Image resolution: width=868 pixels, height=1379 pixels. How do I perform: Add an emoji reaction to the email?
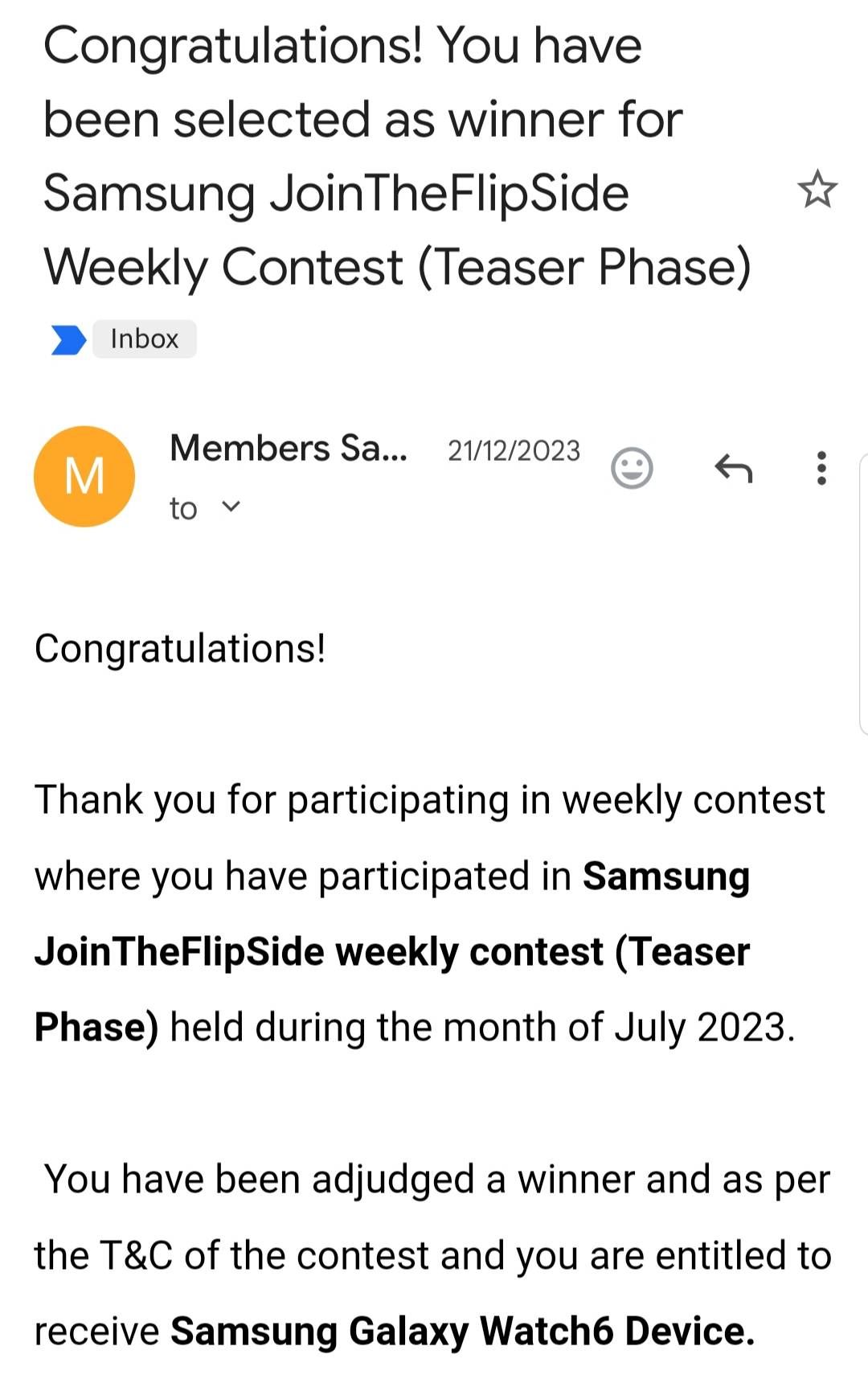tap(632, 468)
